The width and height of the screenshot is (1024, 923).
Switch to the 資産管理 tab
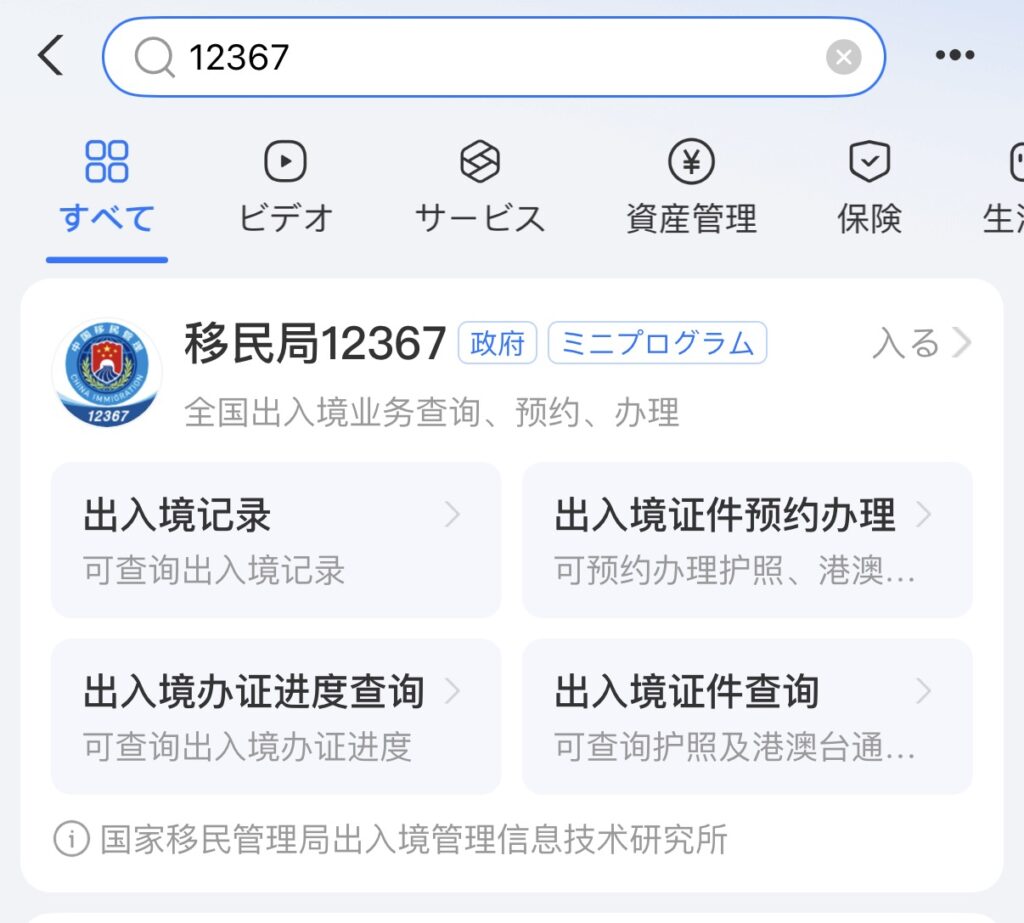691,188
